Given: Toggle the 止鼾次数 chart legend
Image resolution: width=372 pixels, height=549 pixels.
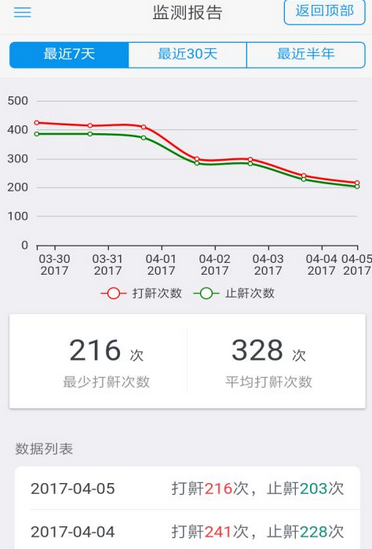Looking at the screenshot, I should pyautogui.click(x=234, y=293).
